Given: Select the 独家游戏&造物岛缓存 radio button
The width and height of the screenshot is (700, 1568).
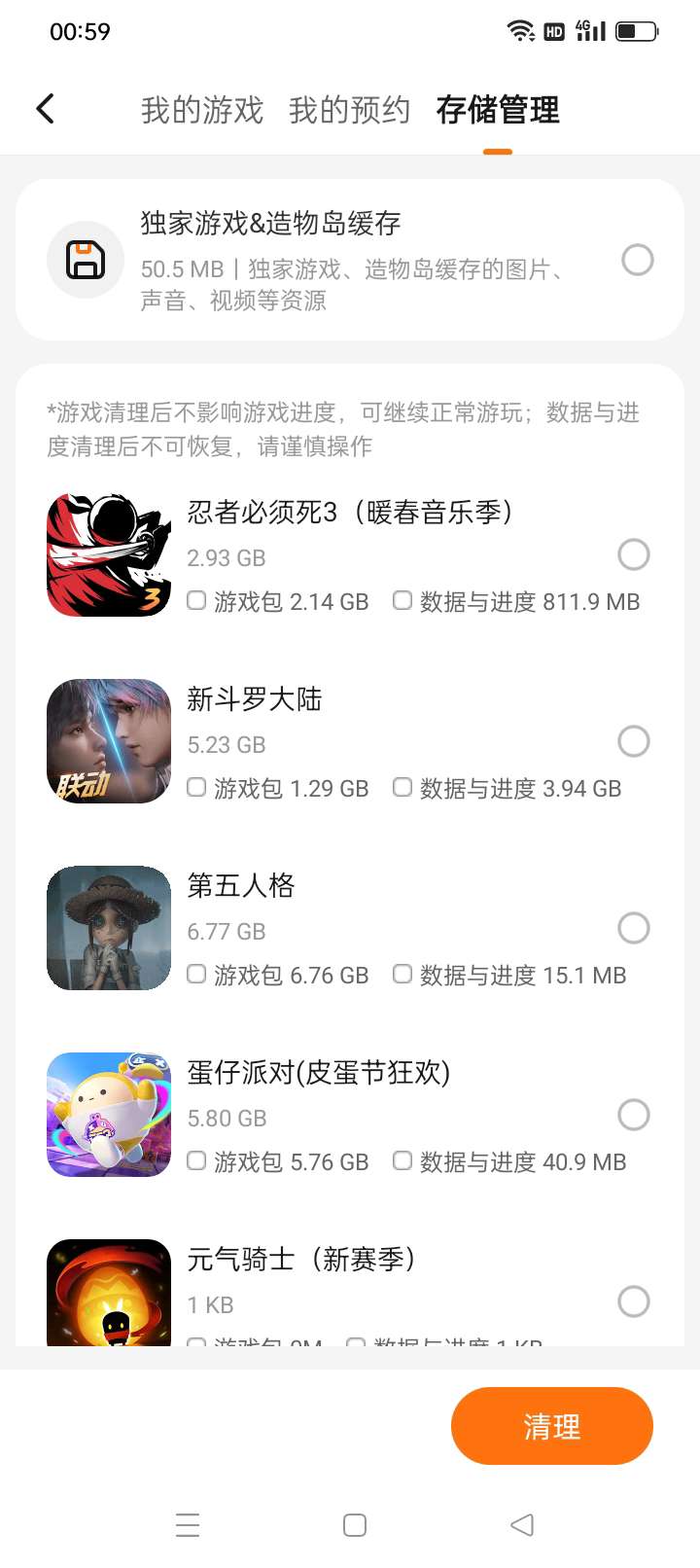Looking at the screenshot, I should tap(637, 260).
